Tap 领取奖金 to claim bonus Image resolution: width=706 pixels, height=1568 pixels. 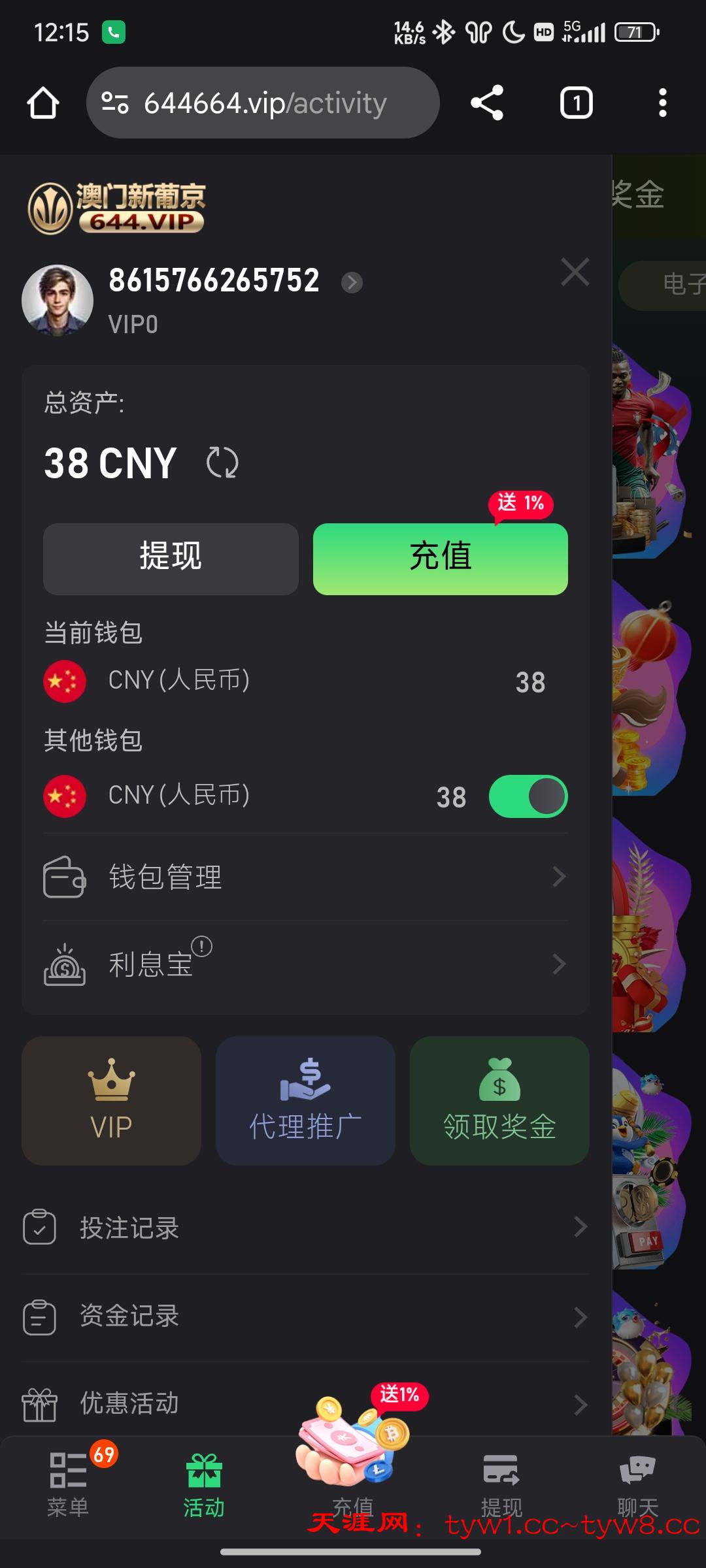(x=499, y=1100)
